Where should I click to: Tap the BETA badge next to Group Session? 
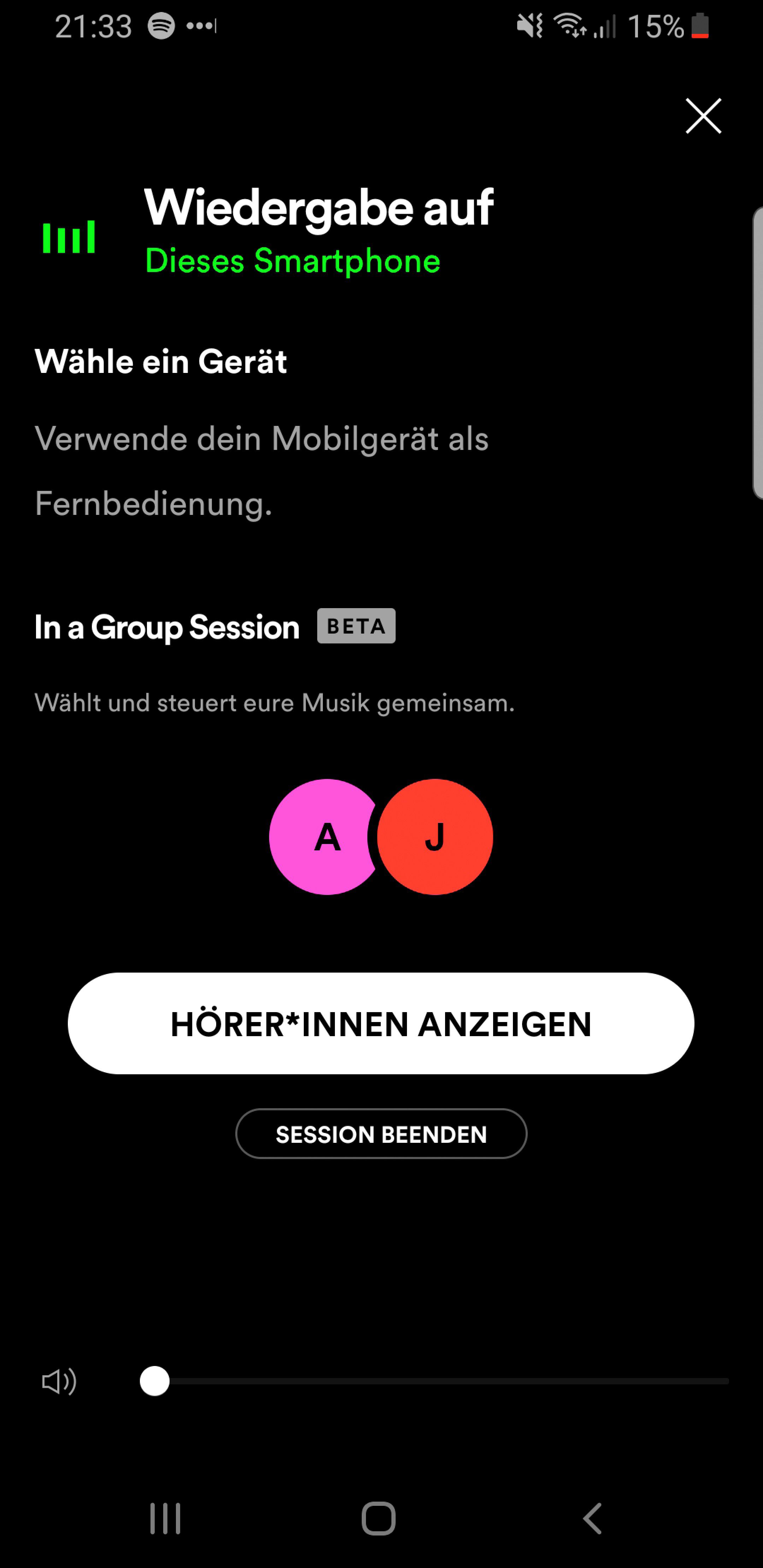[357, 626]
